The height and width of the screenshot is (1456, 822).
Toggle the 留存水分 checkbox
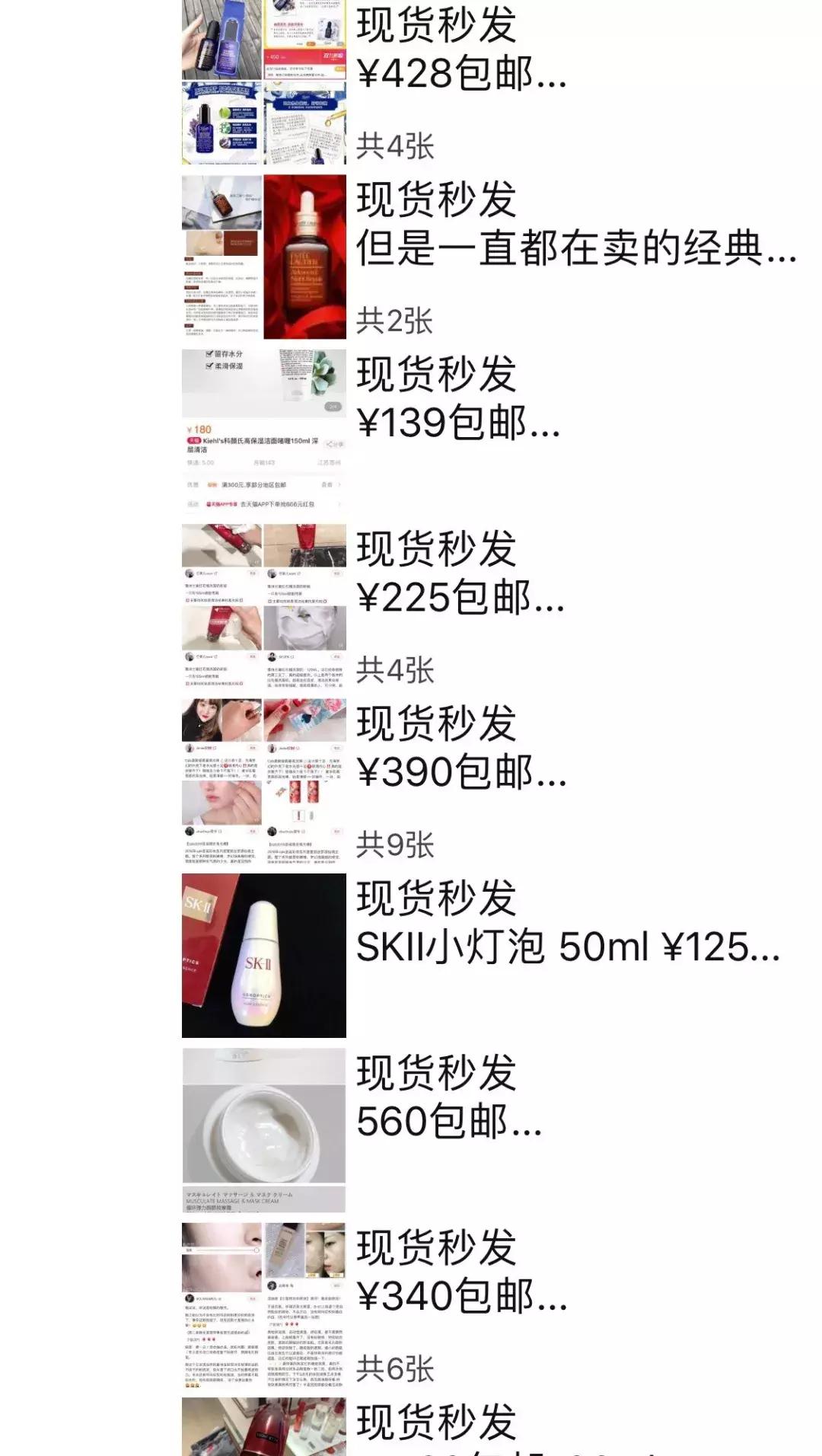point(209,353)
